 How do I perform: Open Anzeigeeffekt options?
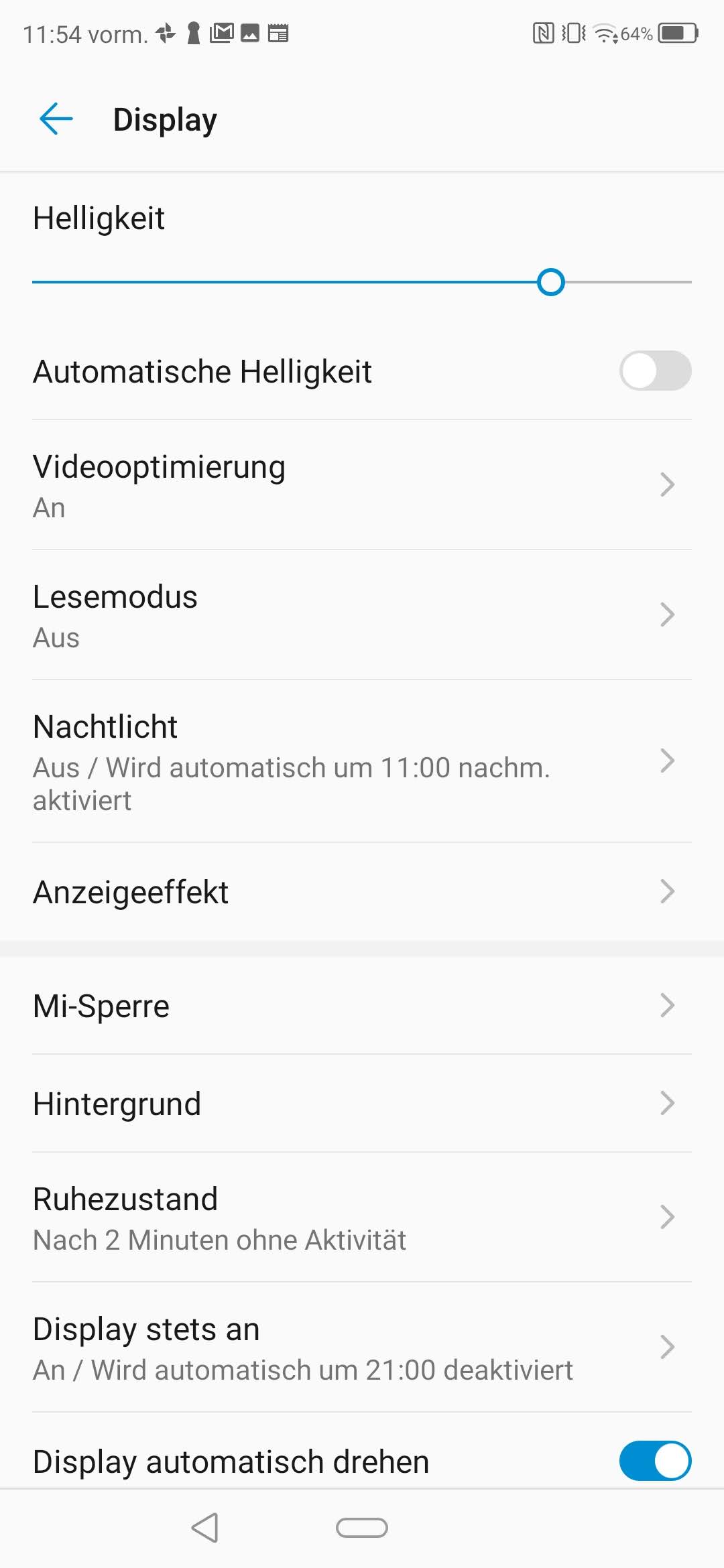click(x=362, y=892)
